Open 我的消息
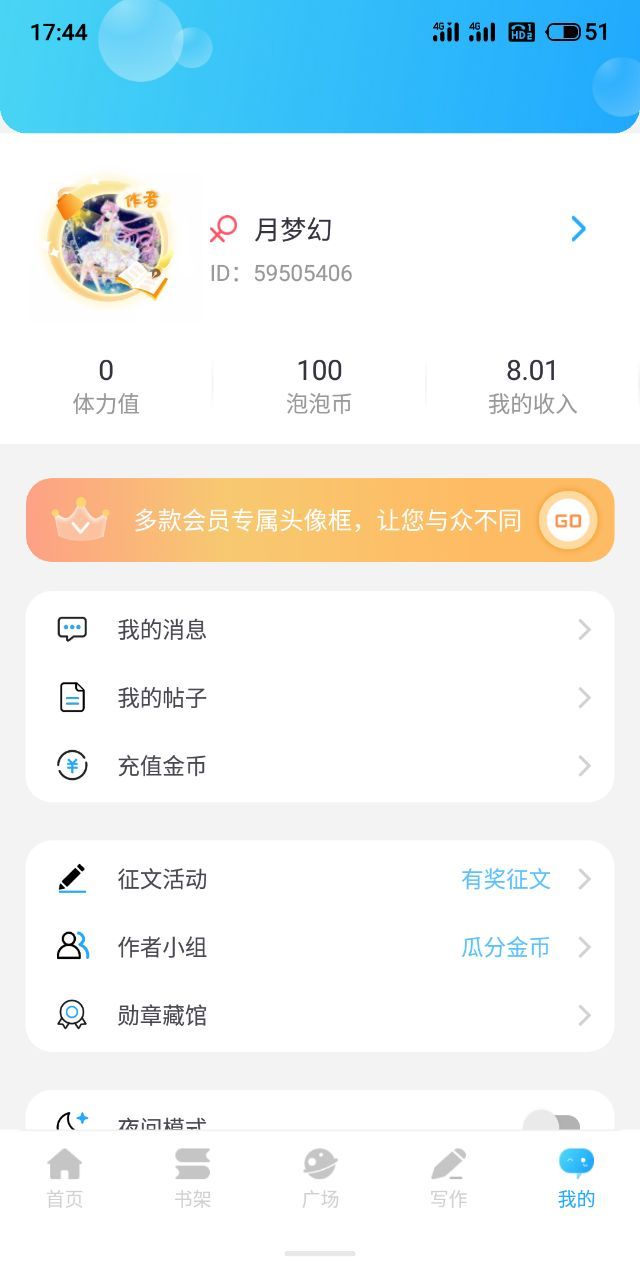The width and height of the screenshot is (640, 1280). [x=320, y=630]
